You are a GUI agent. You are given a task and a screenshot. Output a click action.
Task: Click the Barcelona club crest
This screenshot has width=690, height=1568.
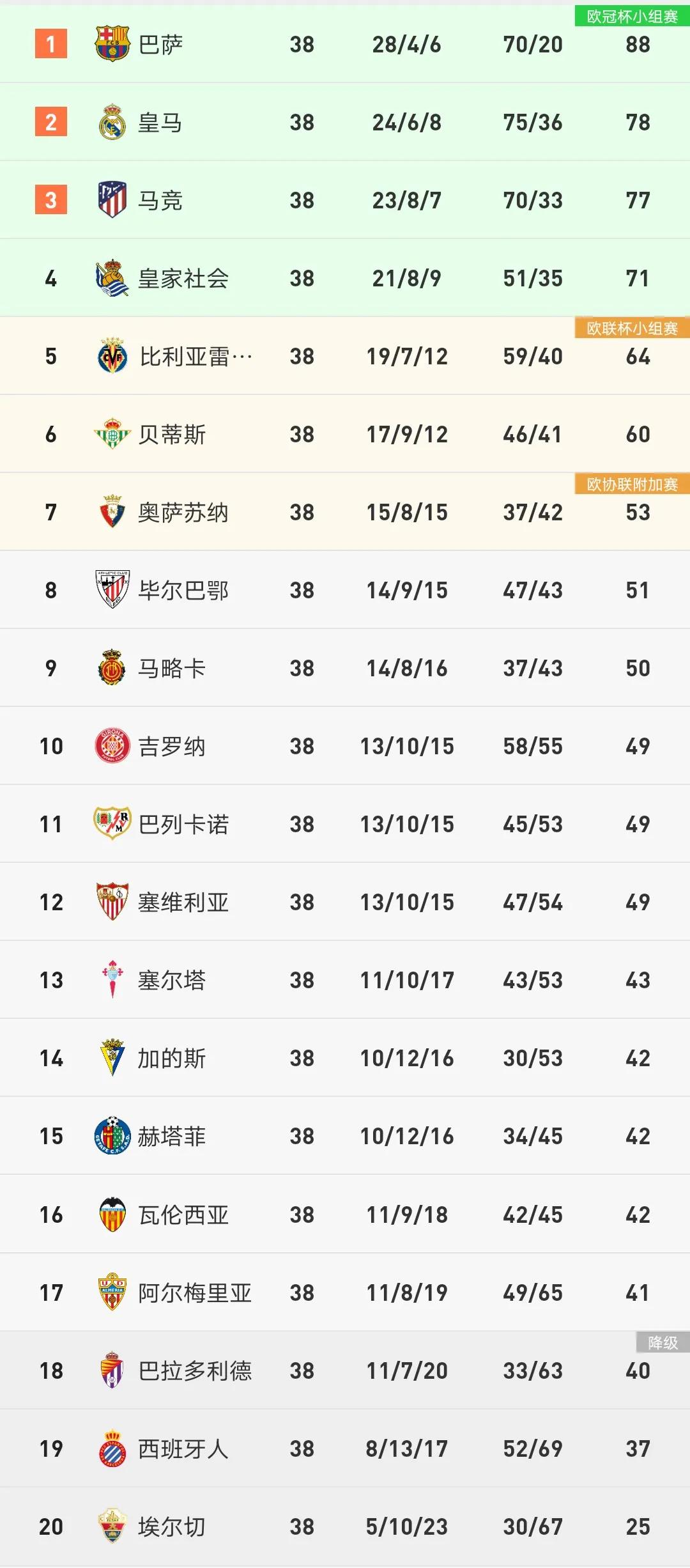112,43
